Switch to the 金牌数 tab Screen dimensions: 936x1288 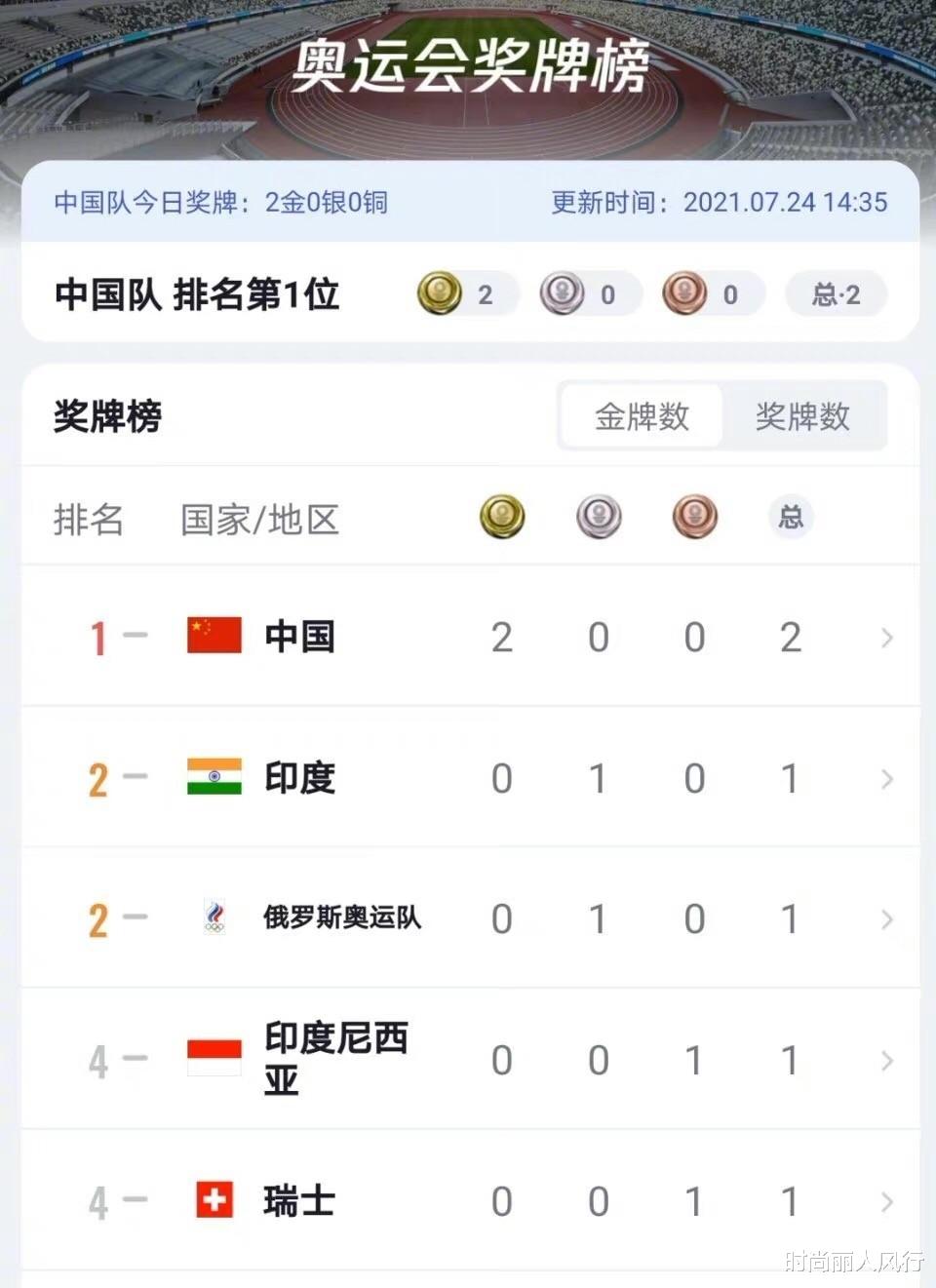pyautogui.click(x=641, y=416)
